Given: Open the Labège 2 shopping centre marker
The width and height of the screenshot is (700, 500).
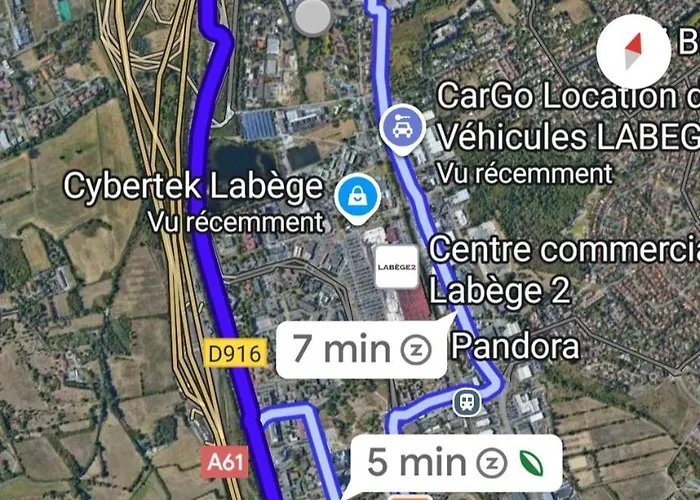Looking at the screenshot, I should (397, 268).
